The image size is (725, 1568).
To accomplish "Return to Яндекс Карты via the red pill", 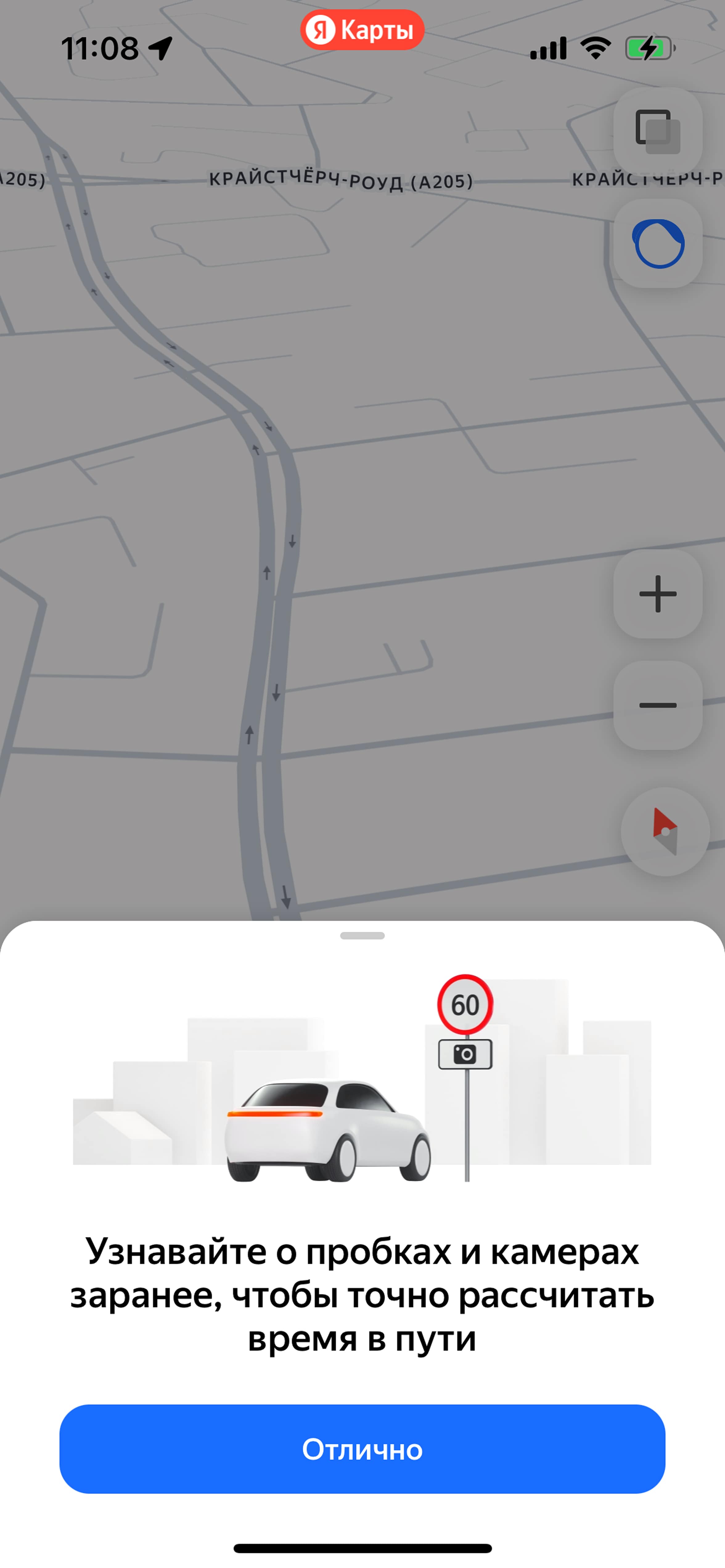I will pos(362,30).
